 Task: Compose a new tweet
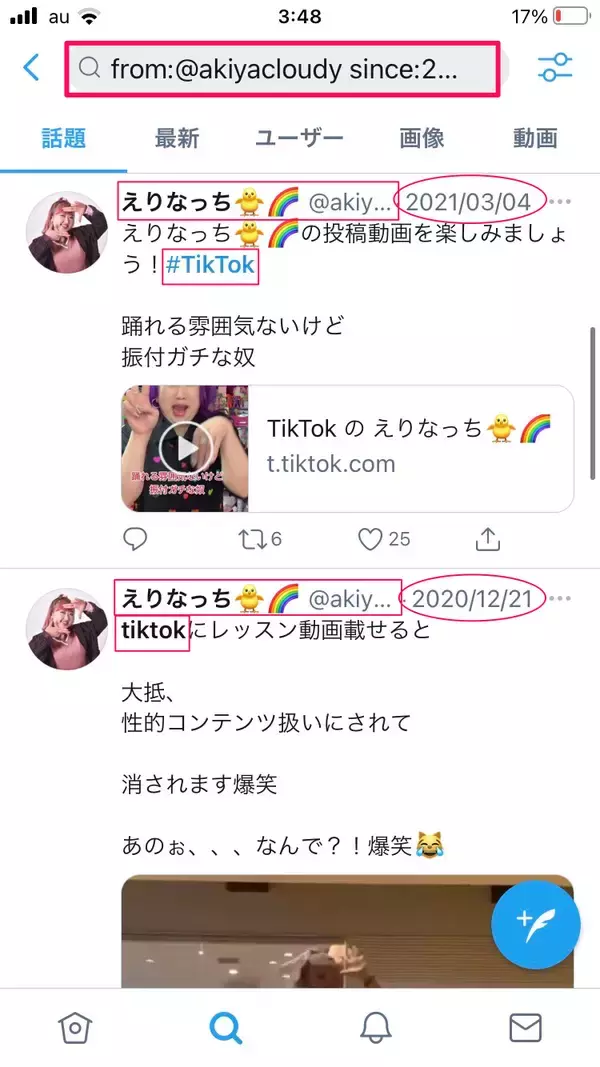coord(537,922)
